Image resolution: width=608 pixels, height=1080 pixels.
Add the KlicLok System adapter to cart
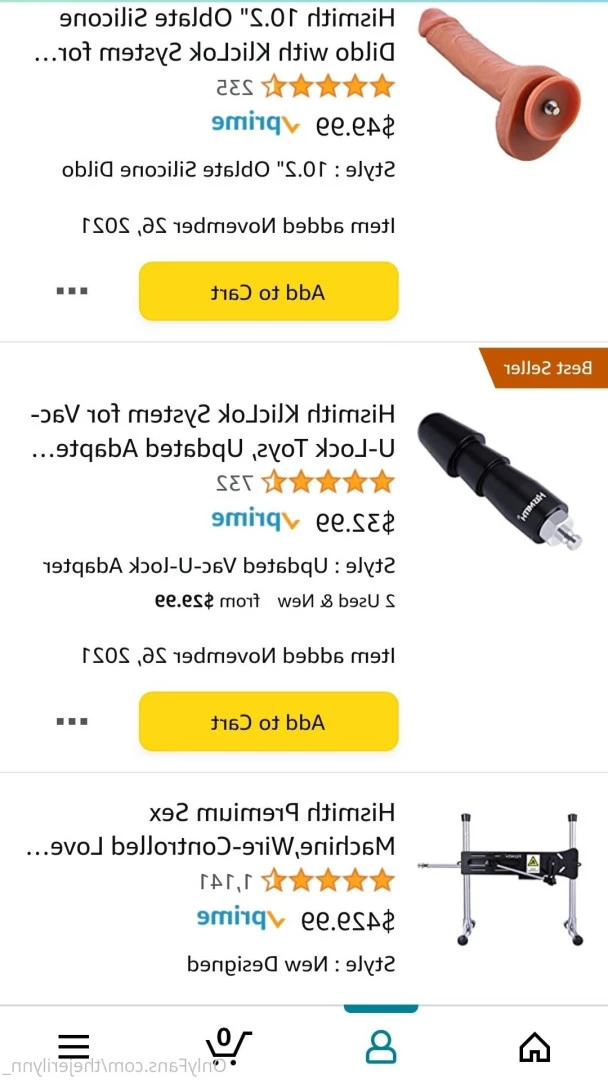tap(268, 722)
